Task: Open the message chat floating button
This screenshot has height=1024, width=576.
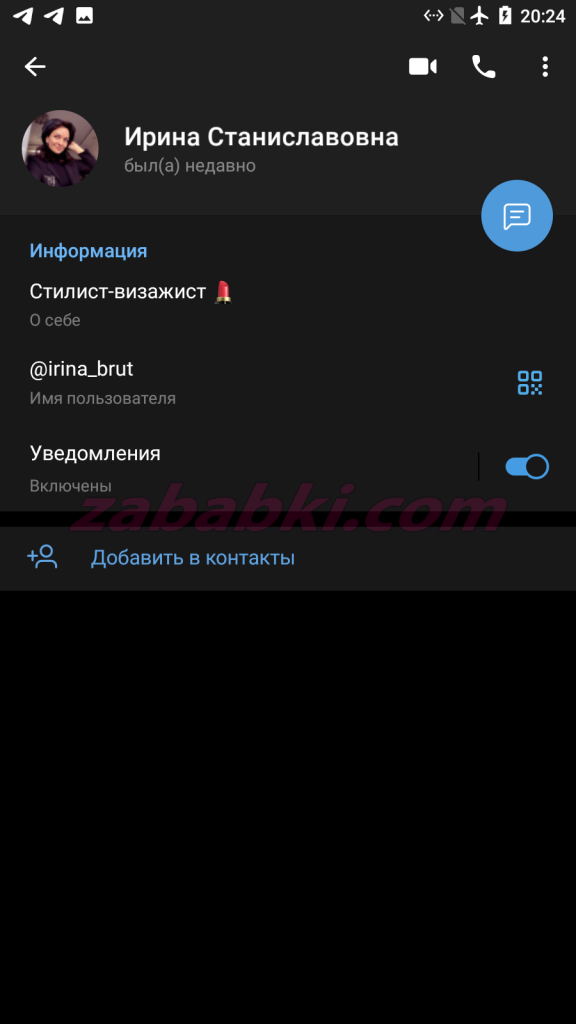Action: (517, 216)
